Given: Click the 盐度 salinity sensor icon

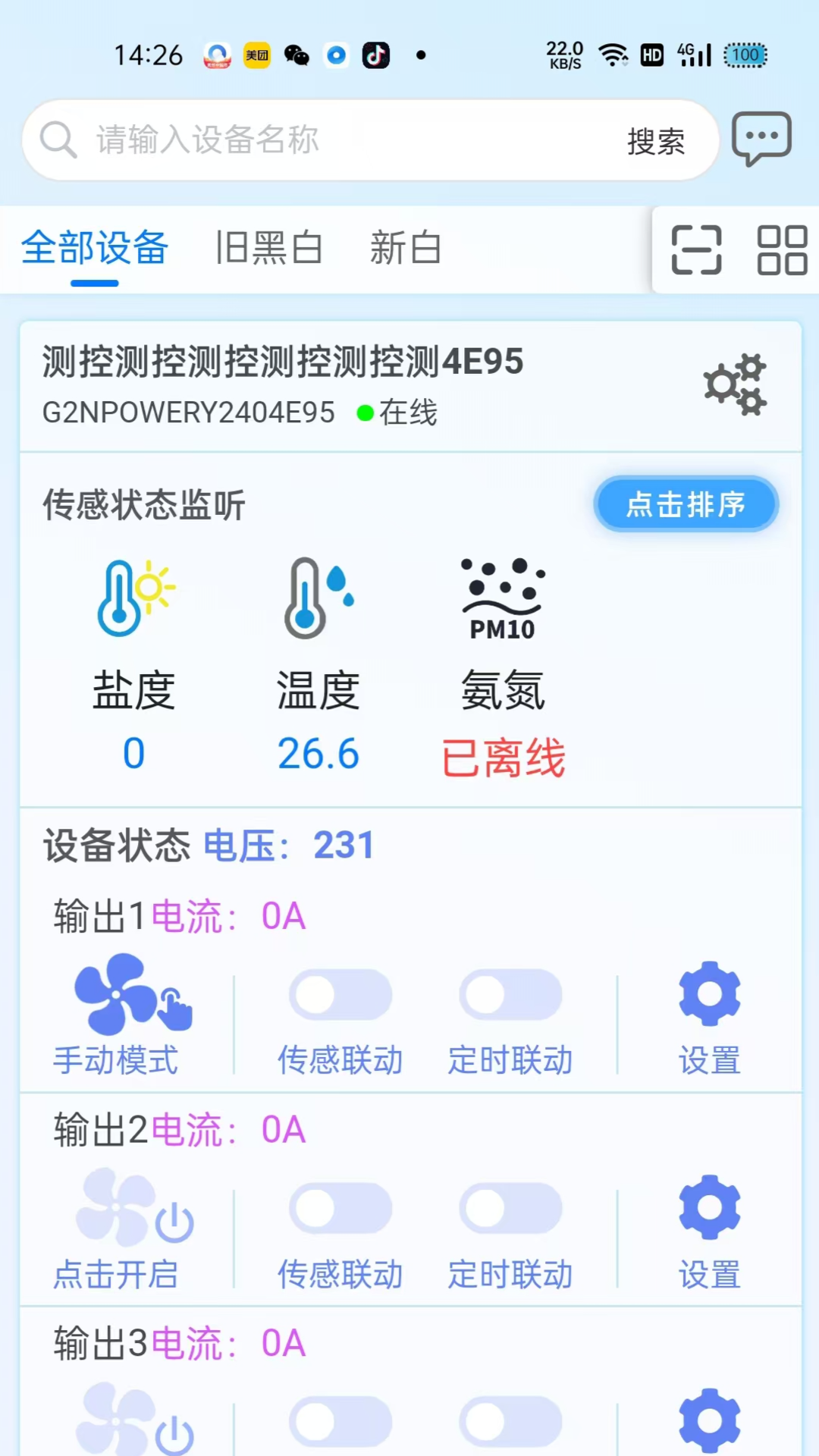Looking at the screenshot, I should tap(132, 595).
